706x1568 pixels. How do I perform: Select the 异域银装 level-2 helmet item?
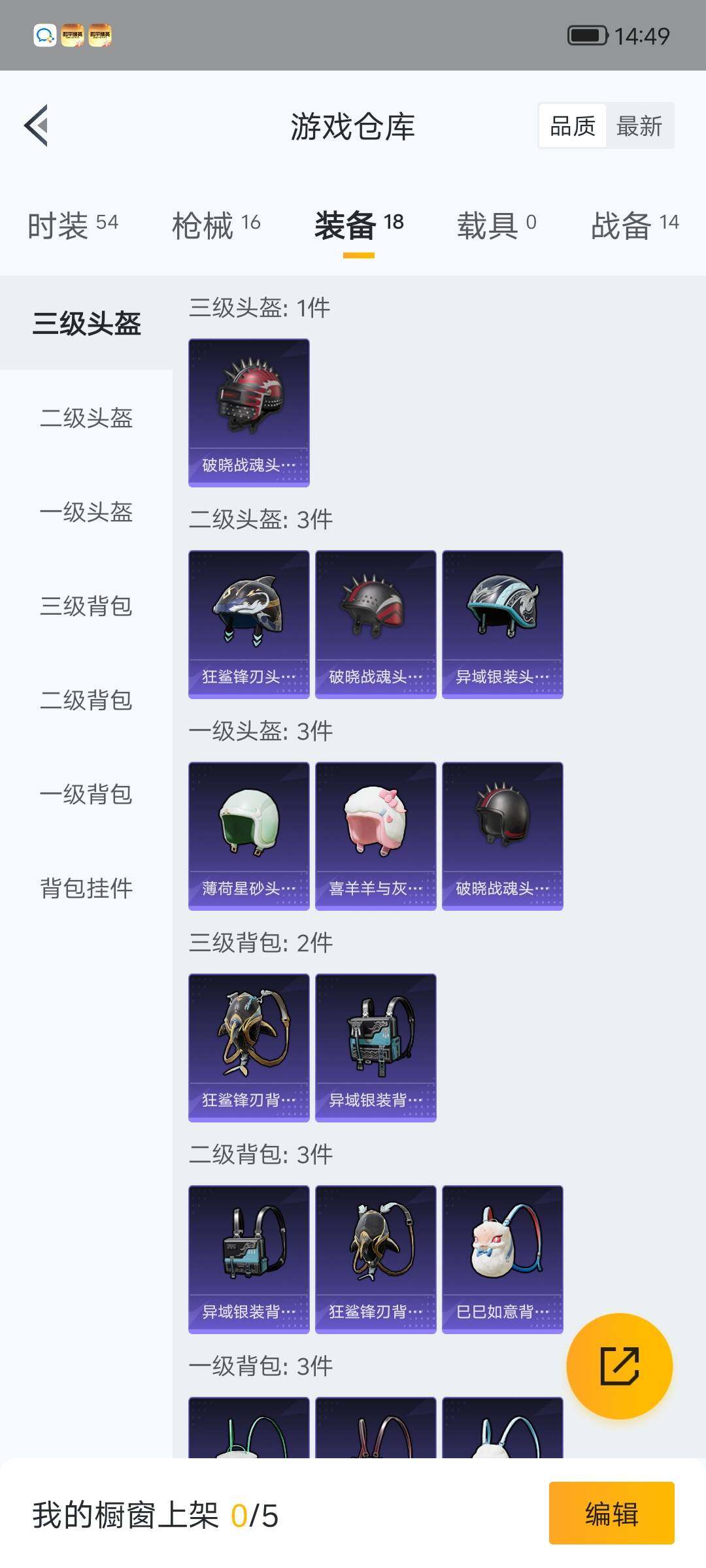[x=502, y=624]
